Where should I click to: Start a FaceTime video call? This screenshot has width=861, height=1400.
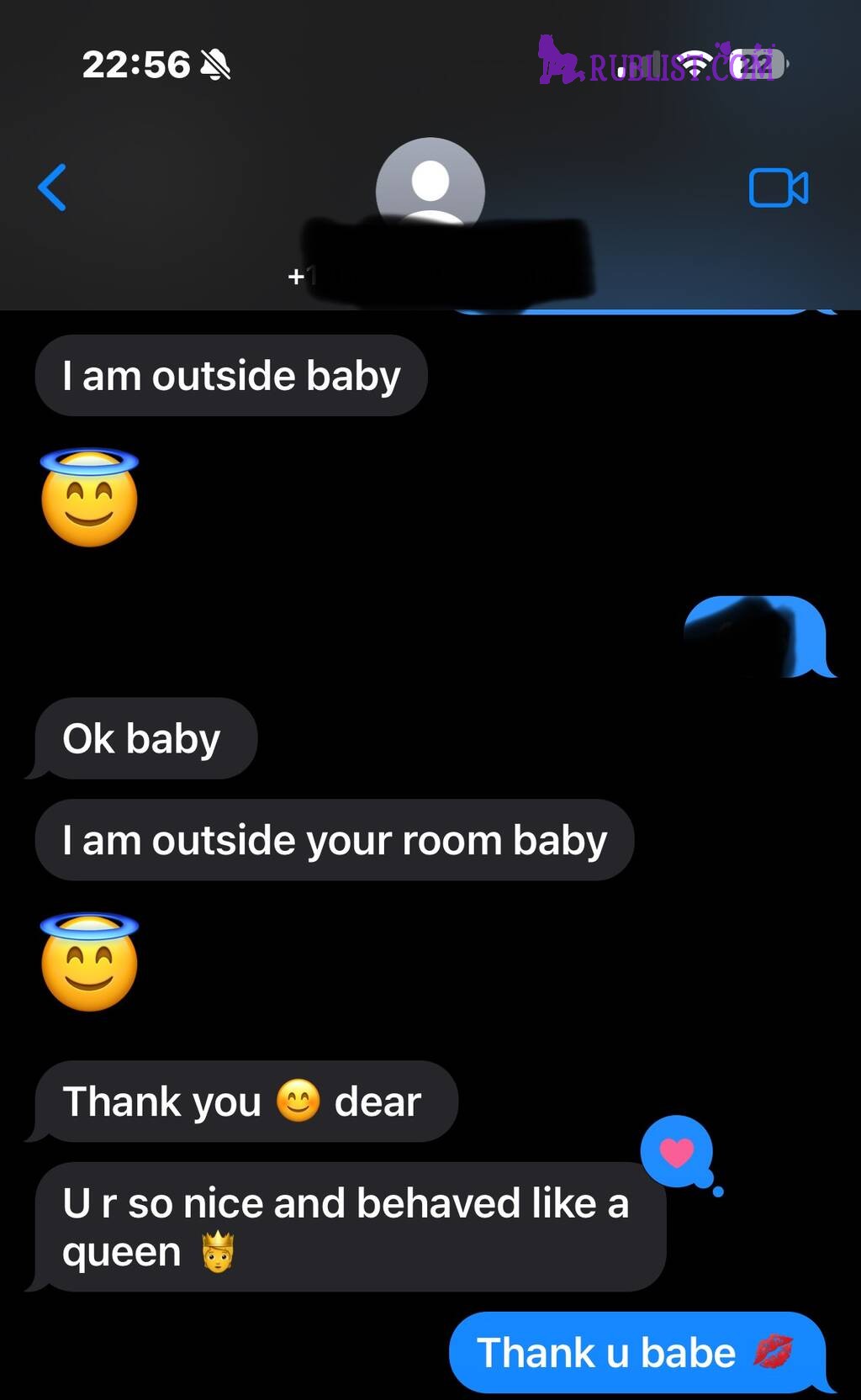(778, 188)
